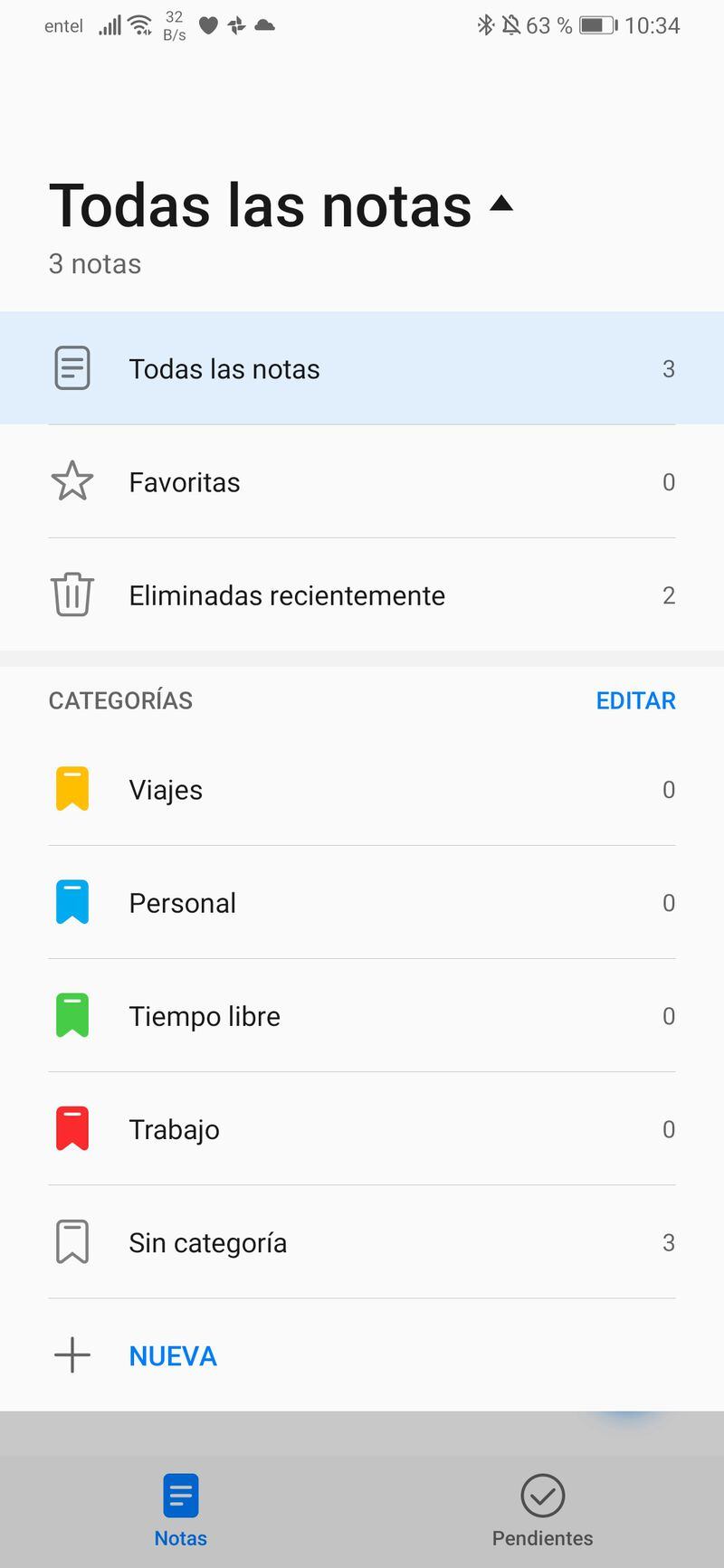
Task: Choose the Personal category
Action: tap(362, 902)
